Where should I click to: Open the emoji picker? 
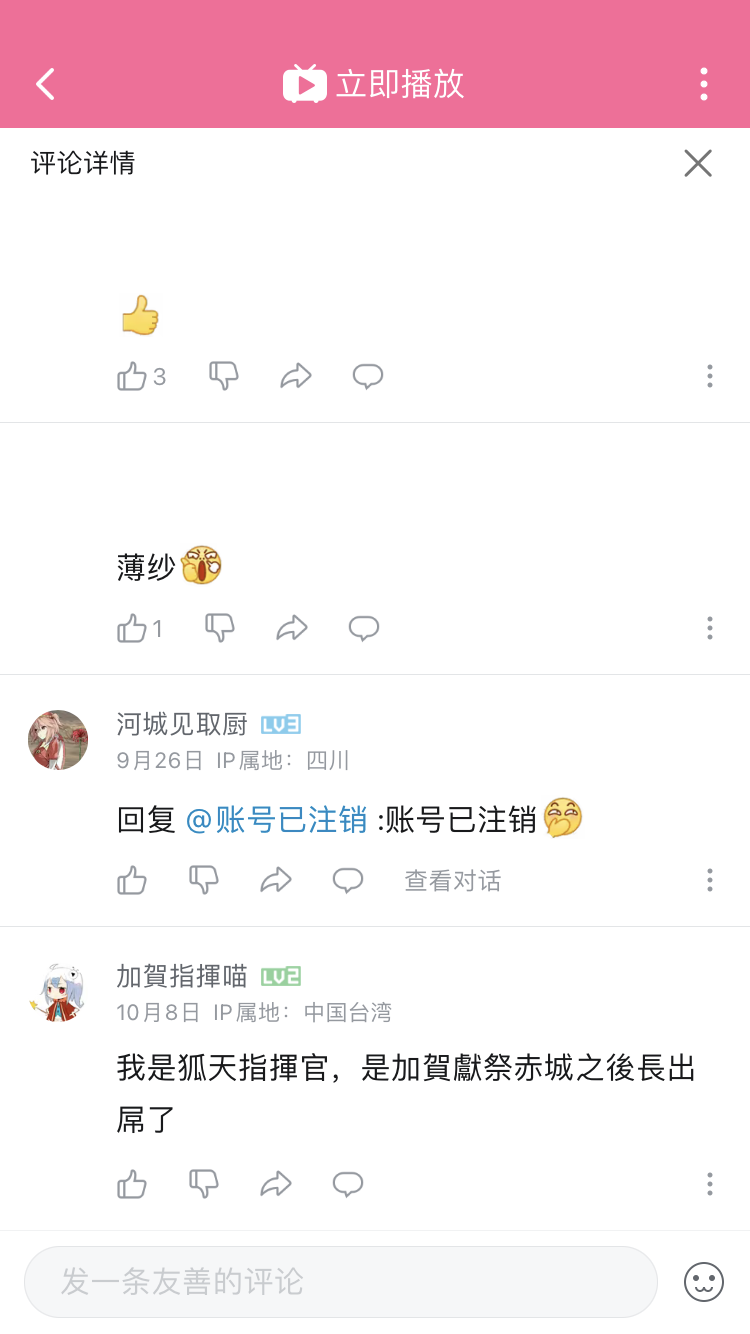pos(703,1281)
